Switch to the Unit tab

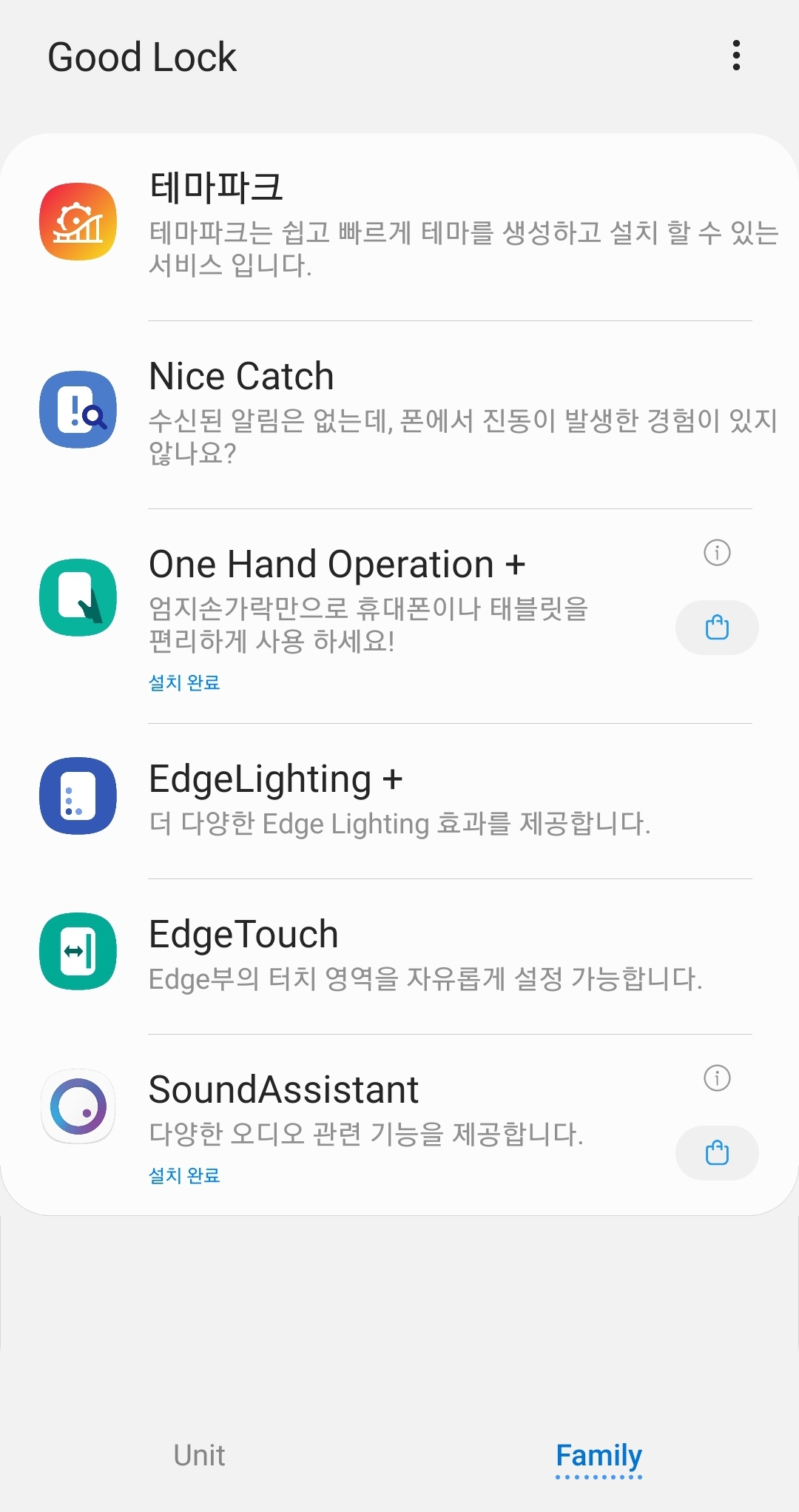[x=199, y=1455]
